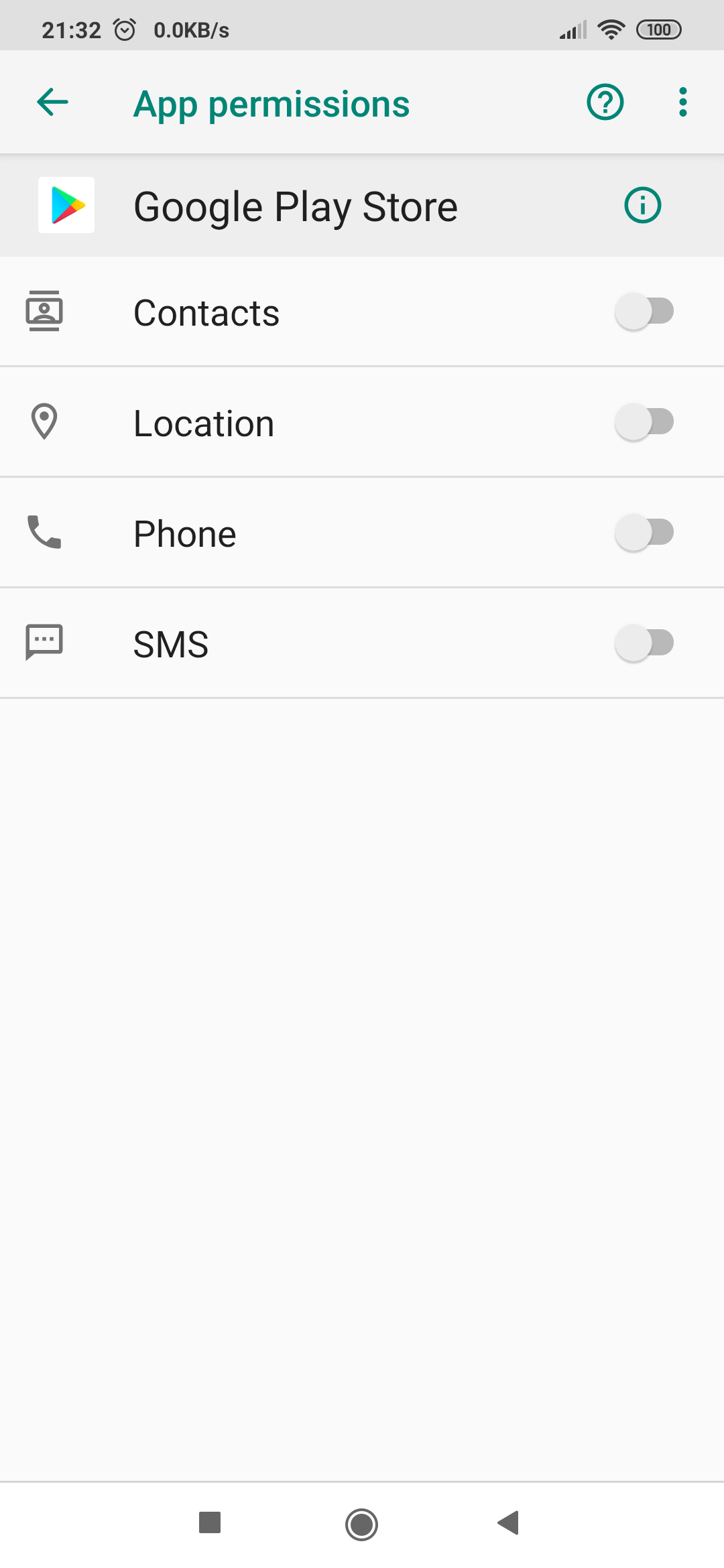The height and width of the screenshot is (1568, 724).
Task: Toggle the Phone permission switch
Action: pos(644,533)
